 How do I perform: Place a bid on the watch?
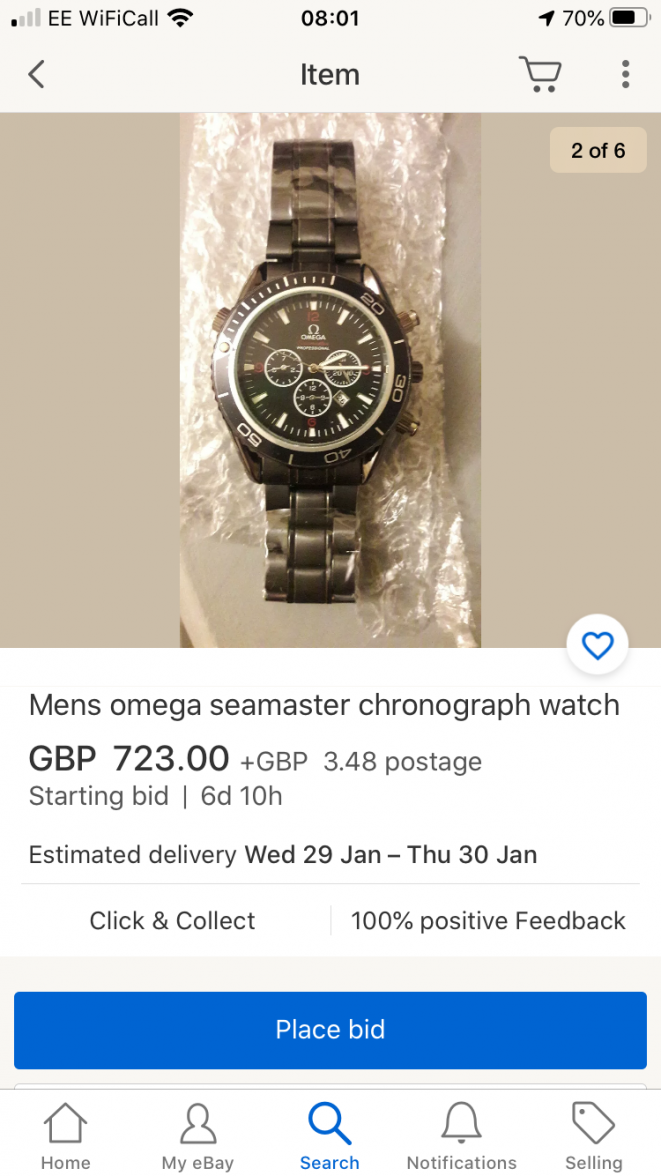pos(330,1030)
